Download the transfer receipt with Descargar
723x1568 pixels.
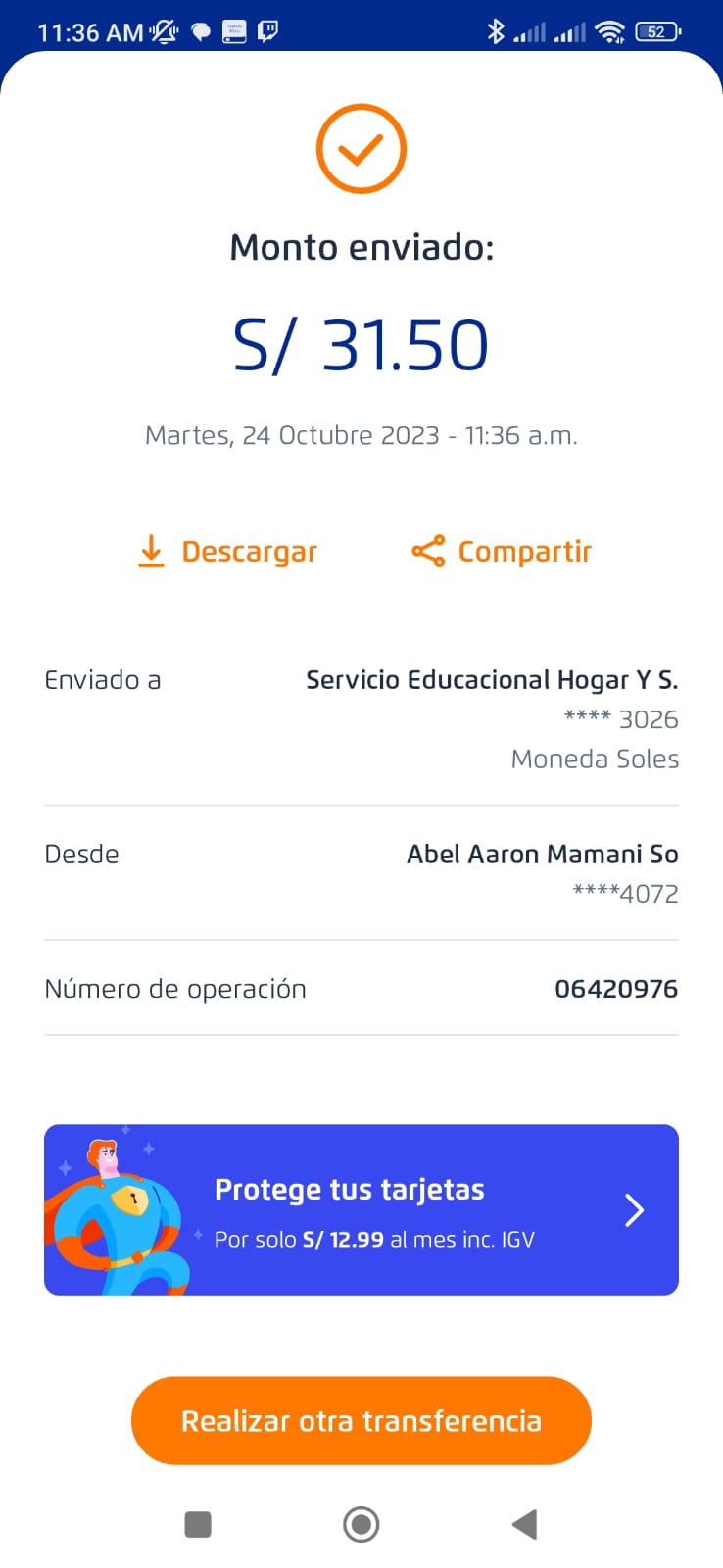click(x=228, y=552)
